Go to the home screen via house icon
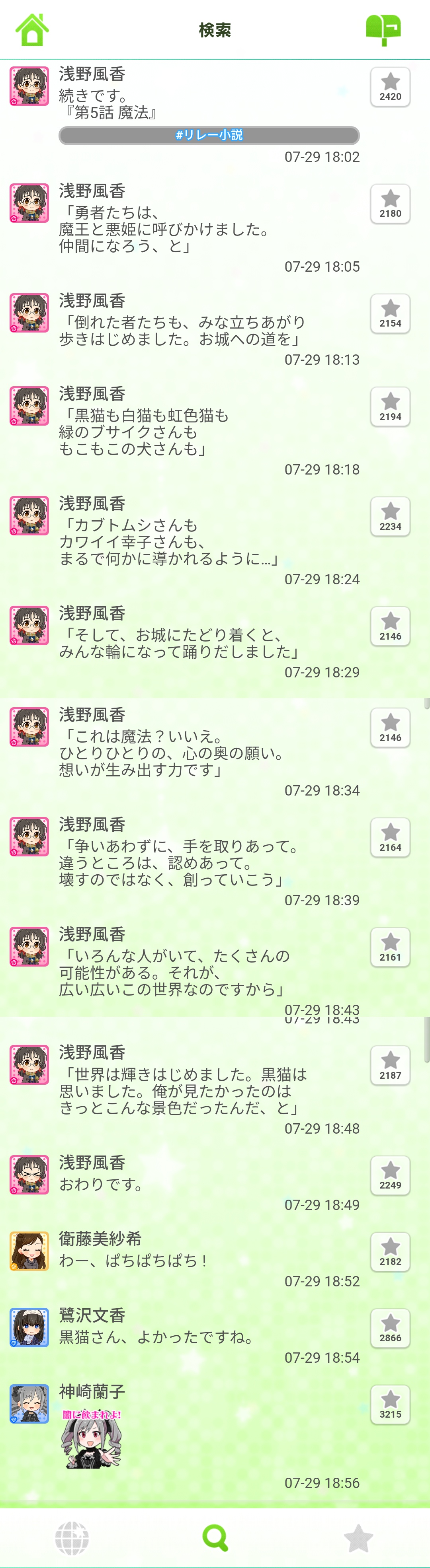Screen dimensions: 430x1568 (32, 29)
